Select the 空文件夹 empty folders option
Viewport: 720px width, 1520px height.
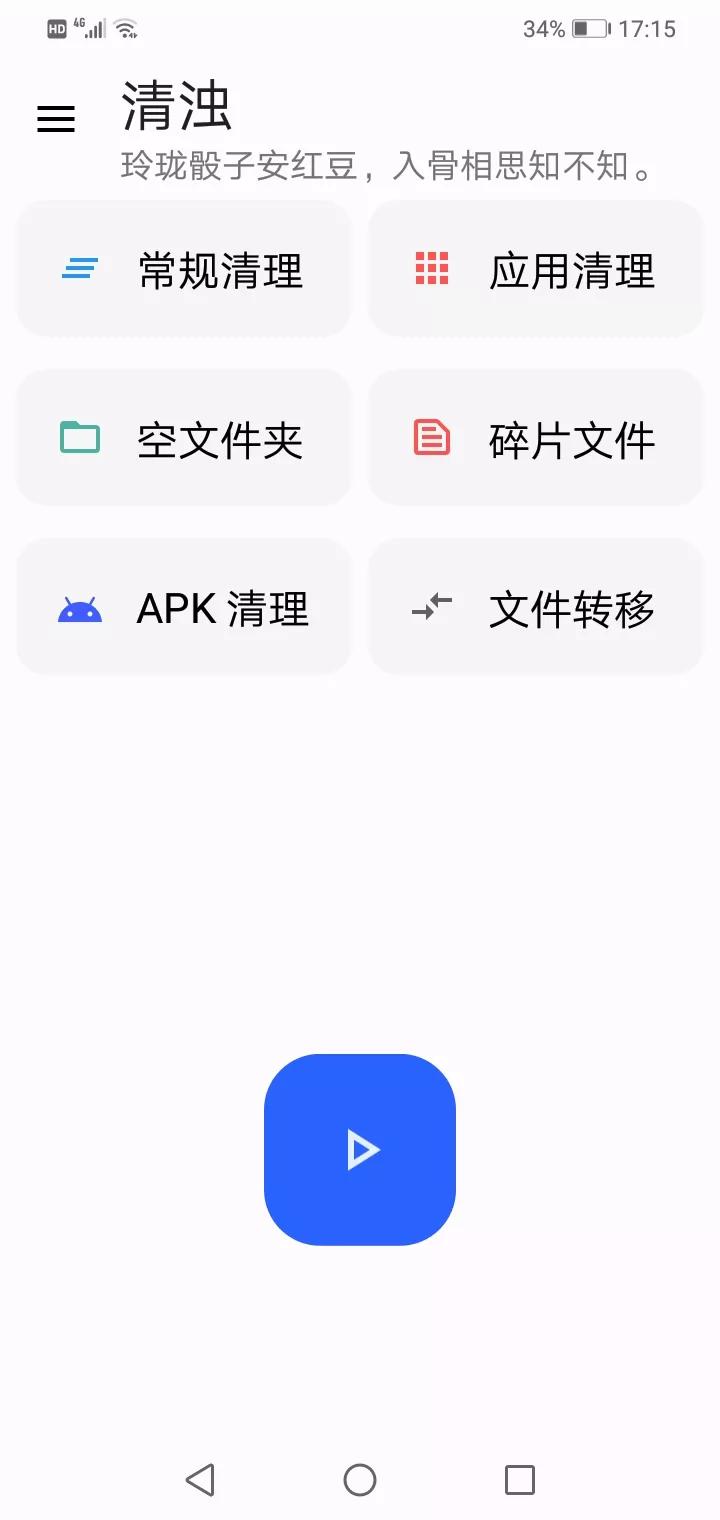(x=184, y=438)
